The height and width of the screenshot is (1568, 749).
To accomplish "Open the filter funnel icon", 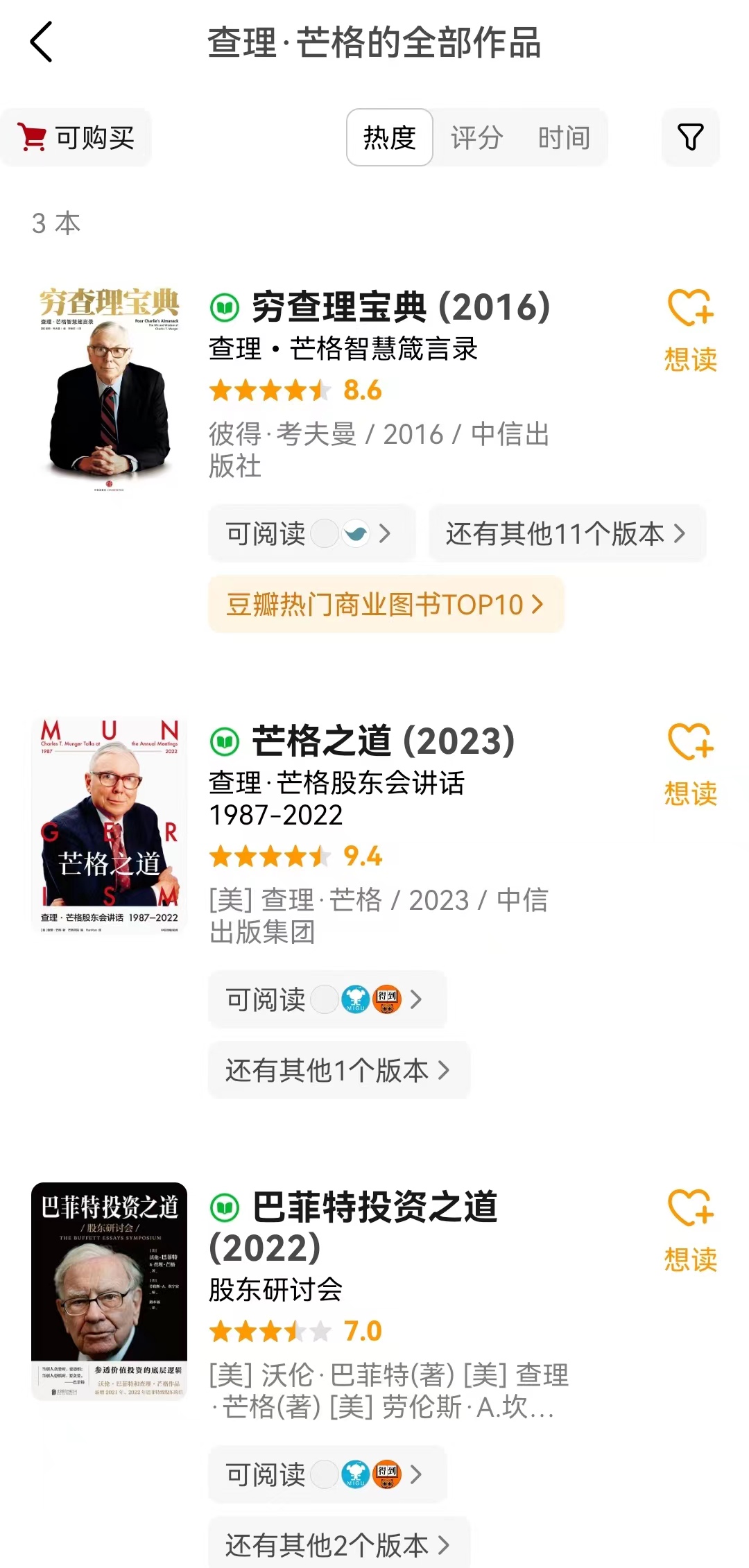I will click(x=690, y=137).
